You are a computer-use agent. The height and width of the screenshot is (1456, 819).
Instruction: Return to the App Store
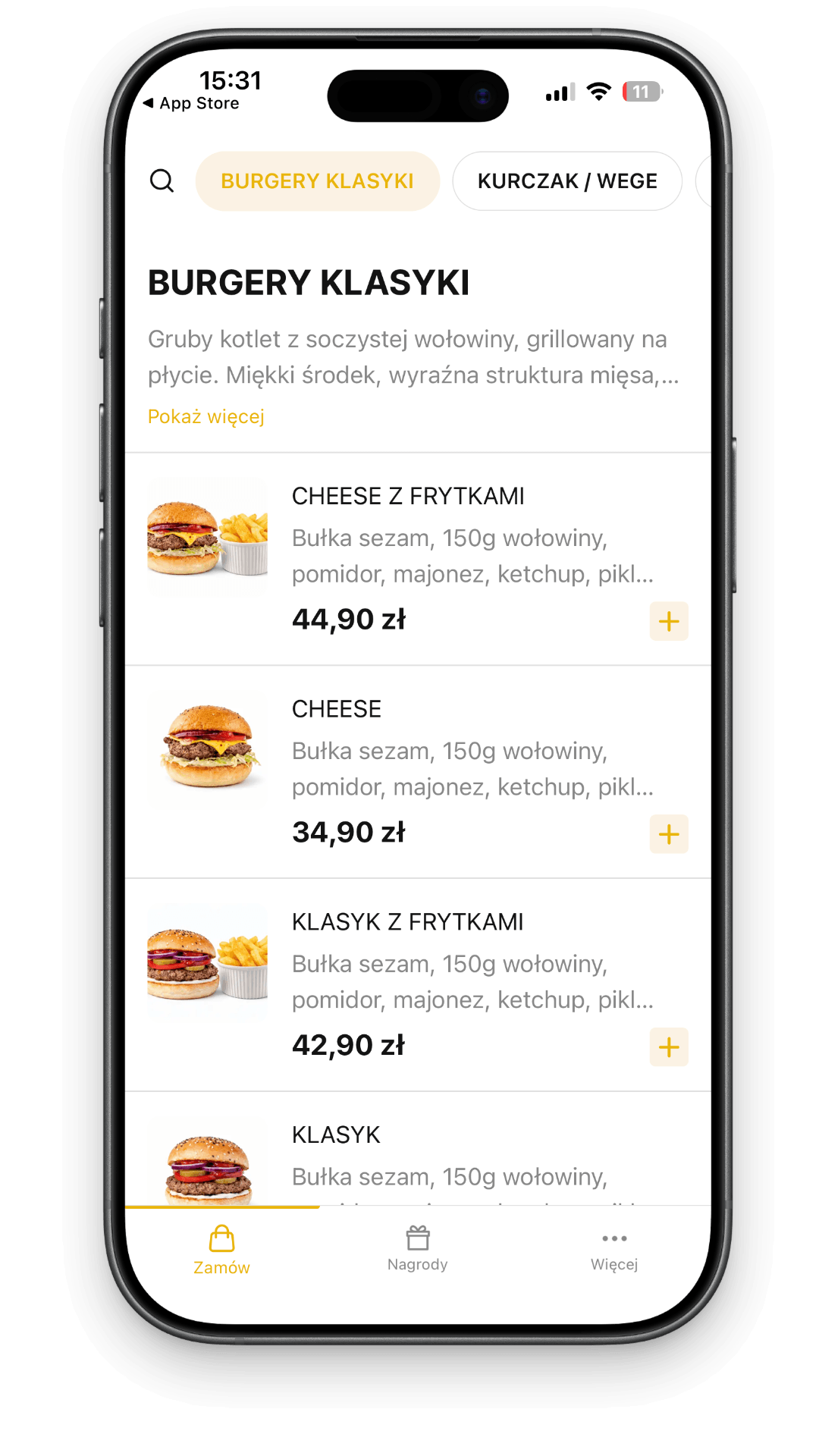(192, 104)
